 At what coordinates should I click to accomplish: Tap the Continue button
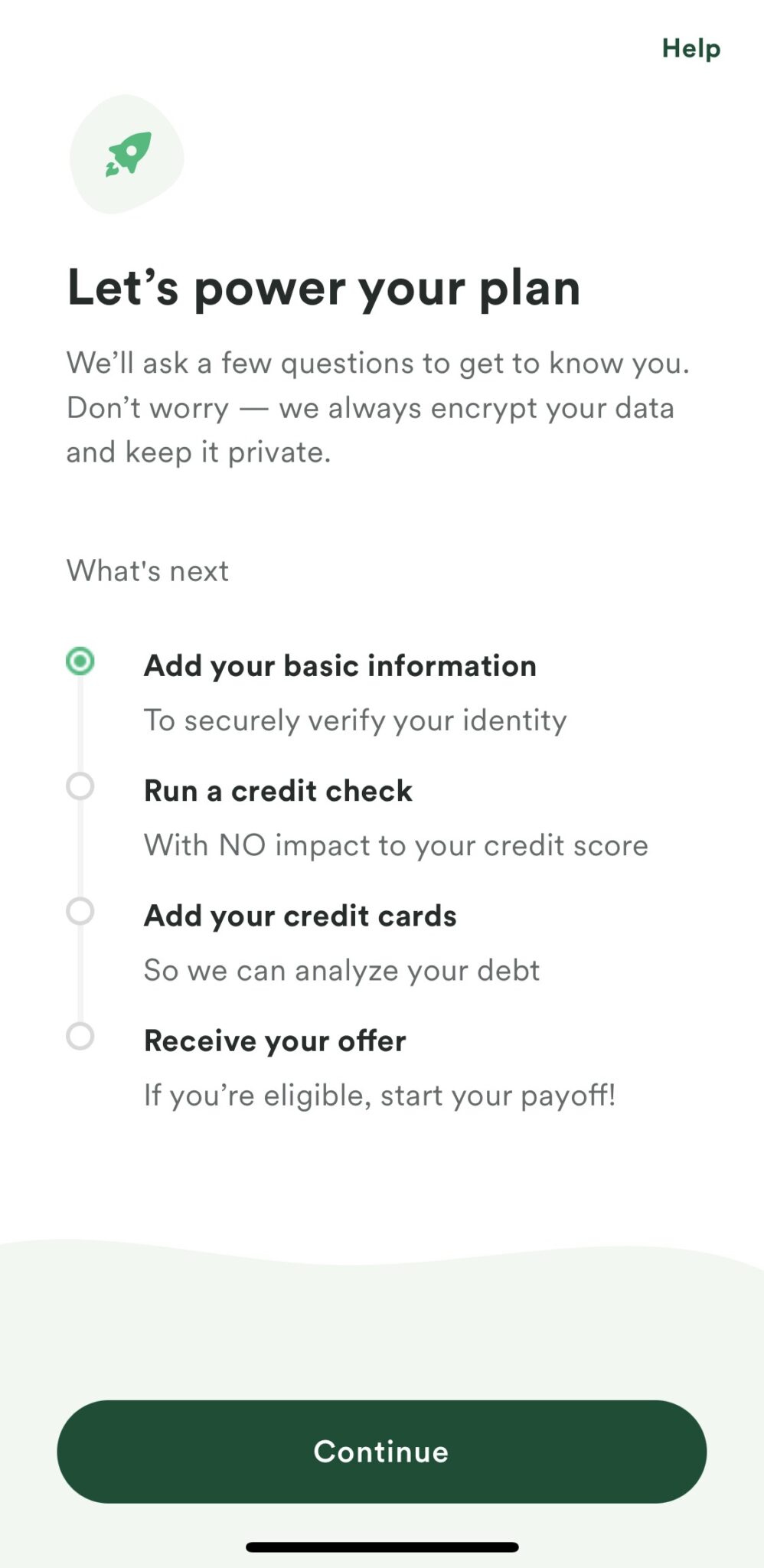click(x=381, y=1451)
